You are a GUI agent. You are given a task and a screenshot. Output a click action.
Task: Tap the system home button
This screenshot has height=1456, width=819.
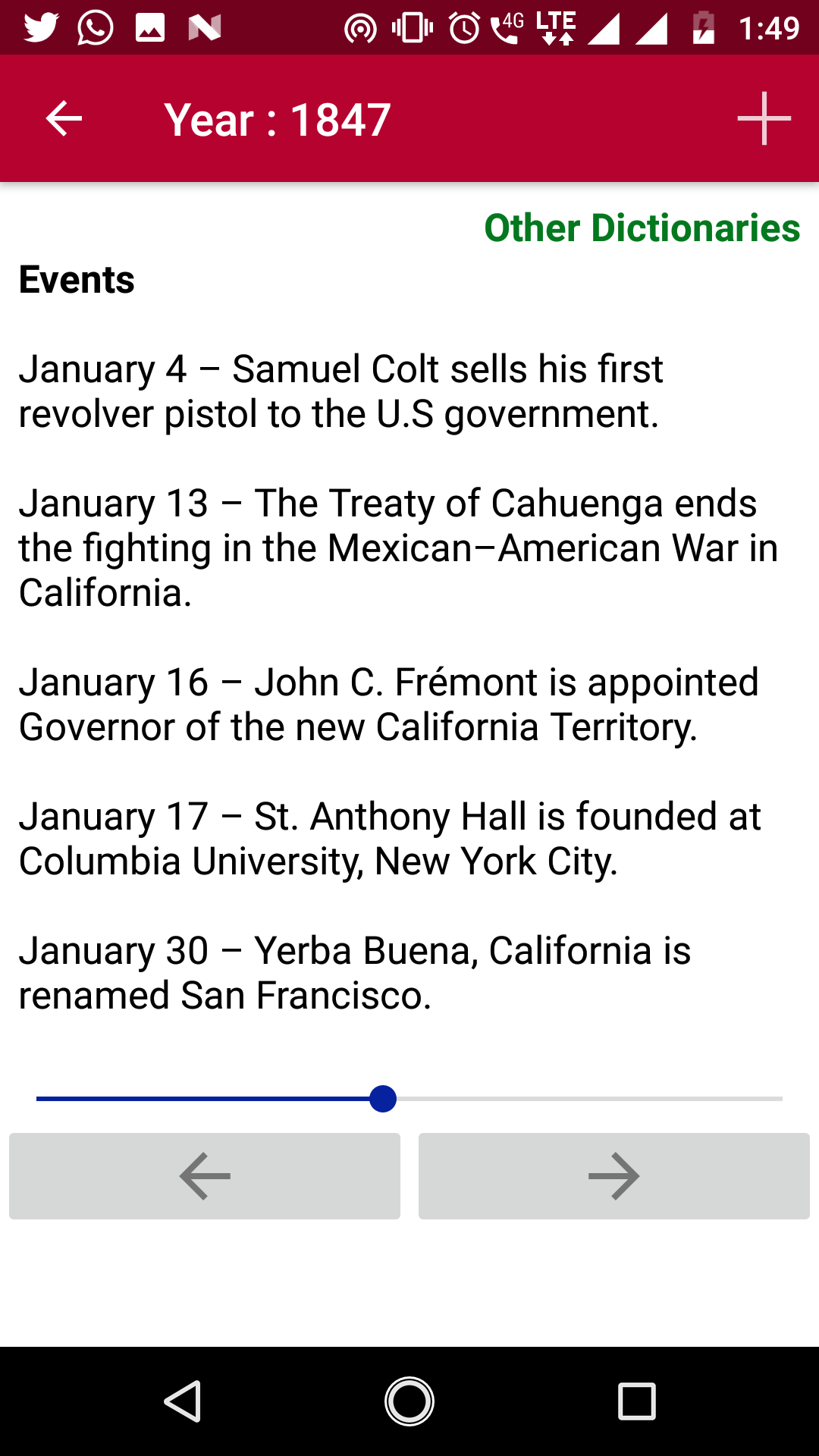click(409, 1401)
